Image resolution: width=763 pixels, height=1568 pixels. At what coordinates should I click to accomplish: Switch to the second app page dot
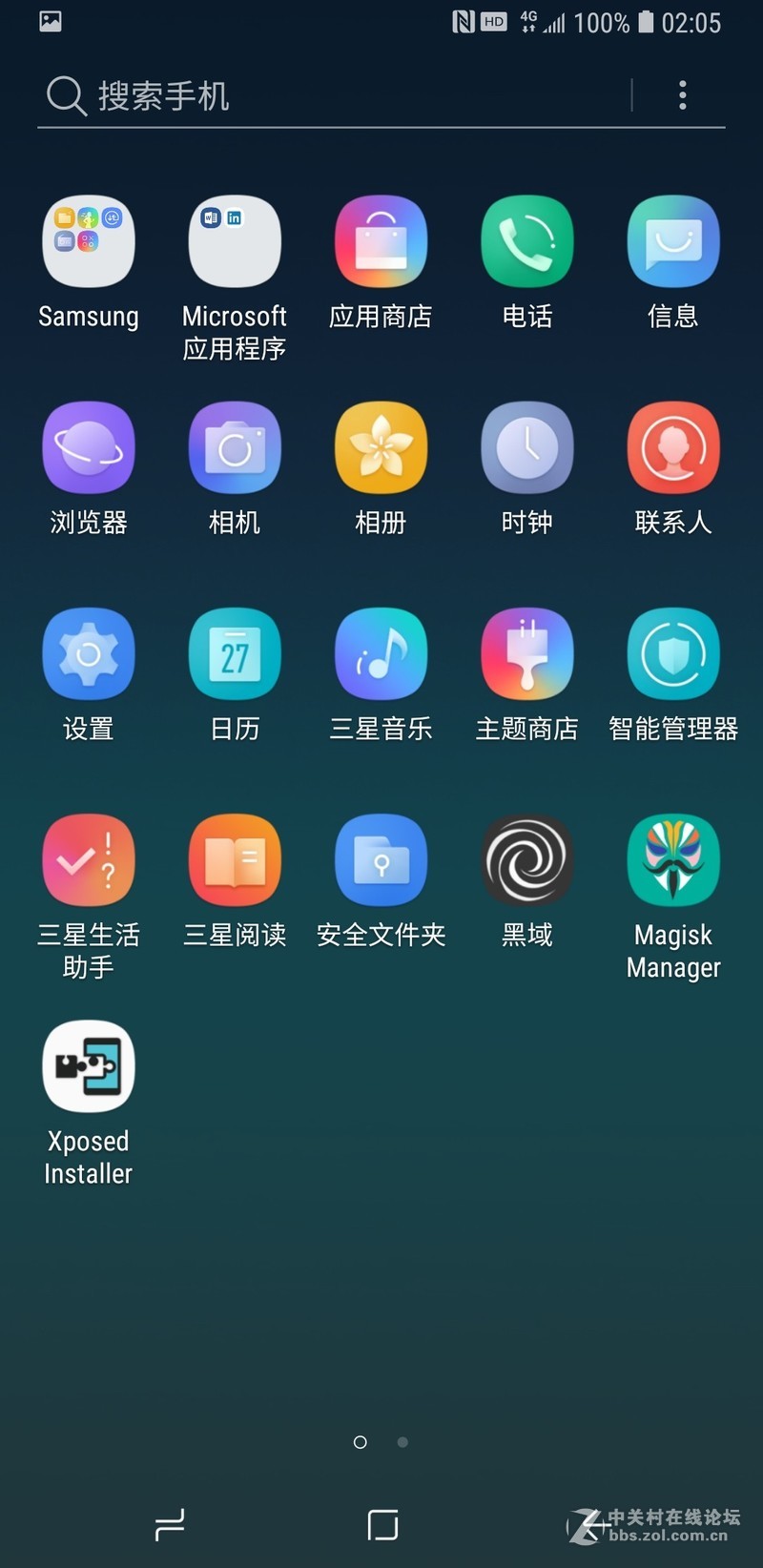402,1442
